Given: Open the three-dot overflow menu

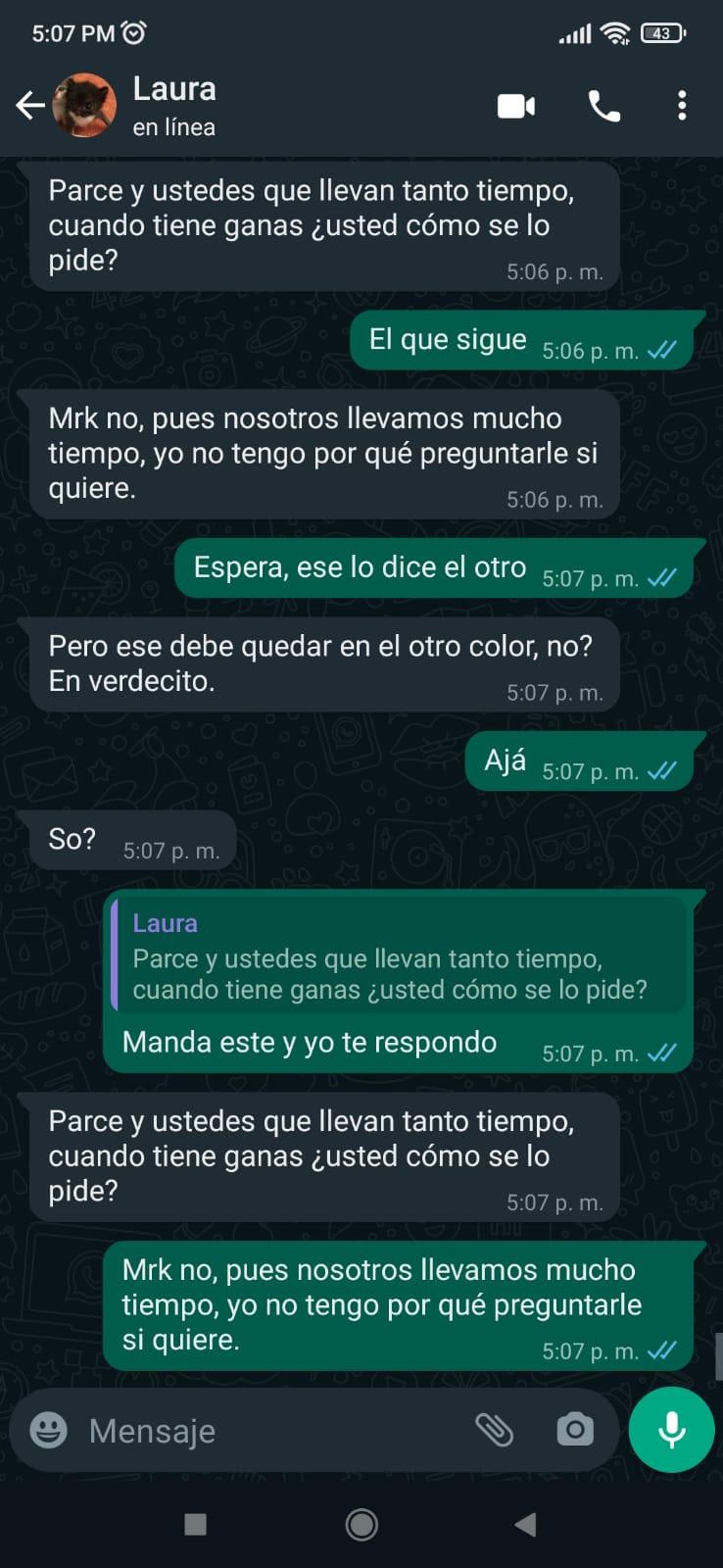Looking at the screenshot, I should [682, 106].
